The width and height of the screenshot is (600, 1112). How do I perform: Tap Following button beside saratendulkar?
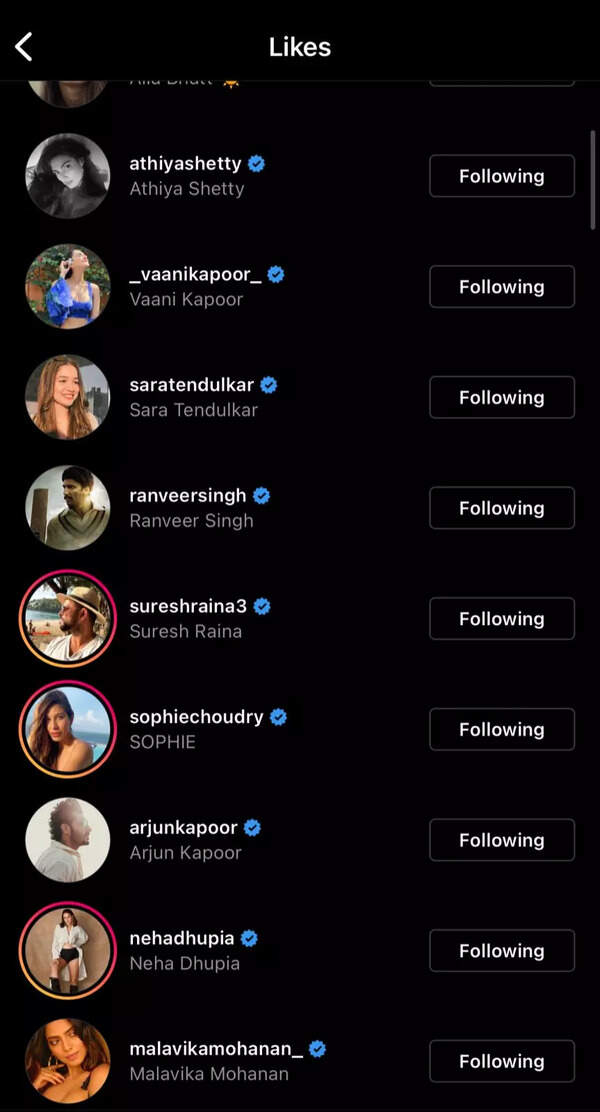501,397
